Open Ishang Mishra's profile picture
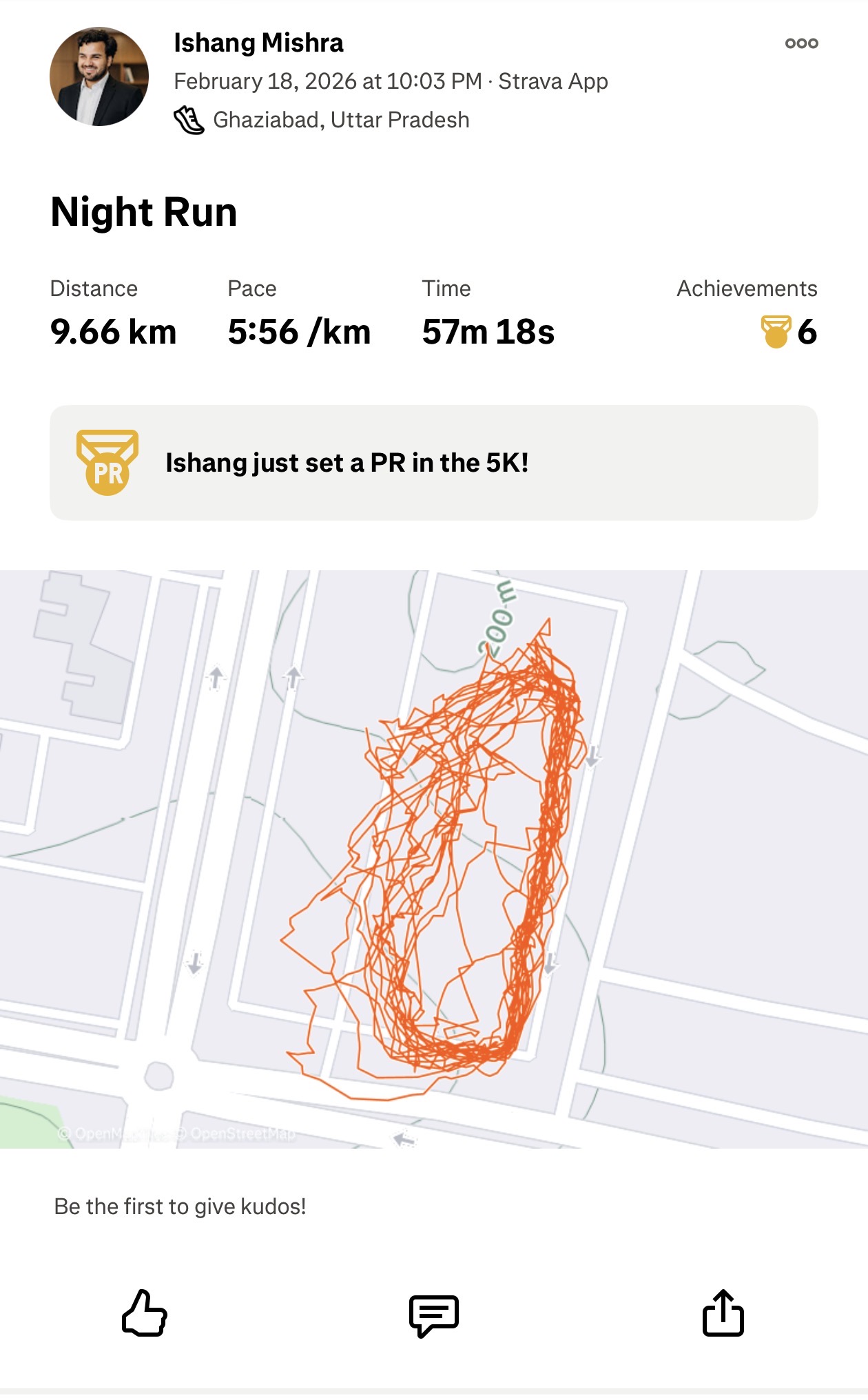 coord(99,76)
